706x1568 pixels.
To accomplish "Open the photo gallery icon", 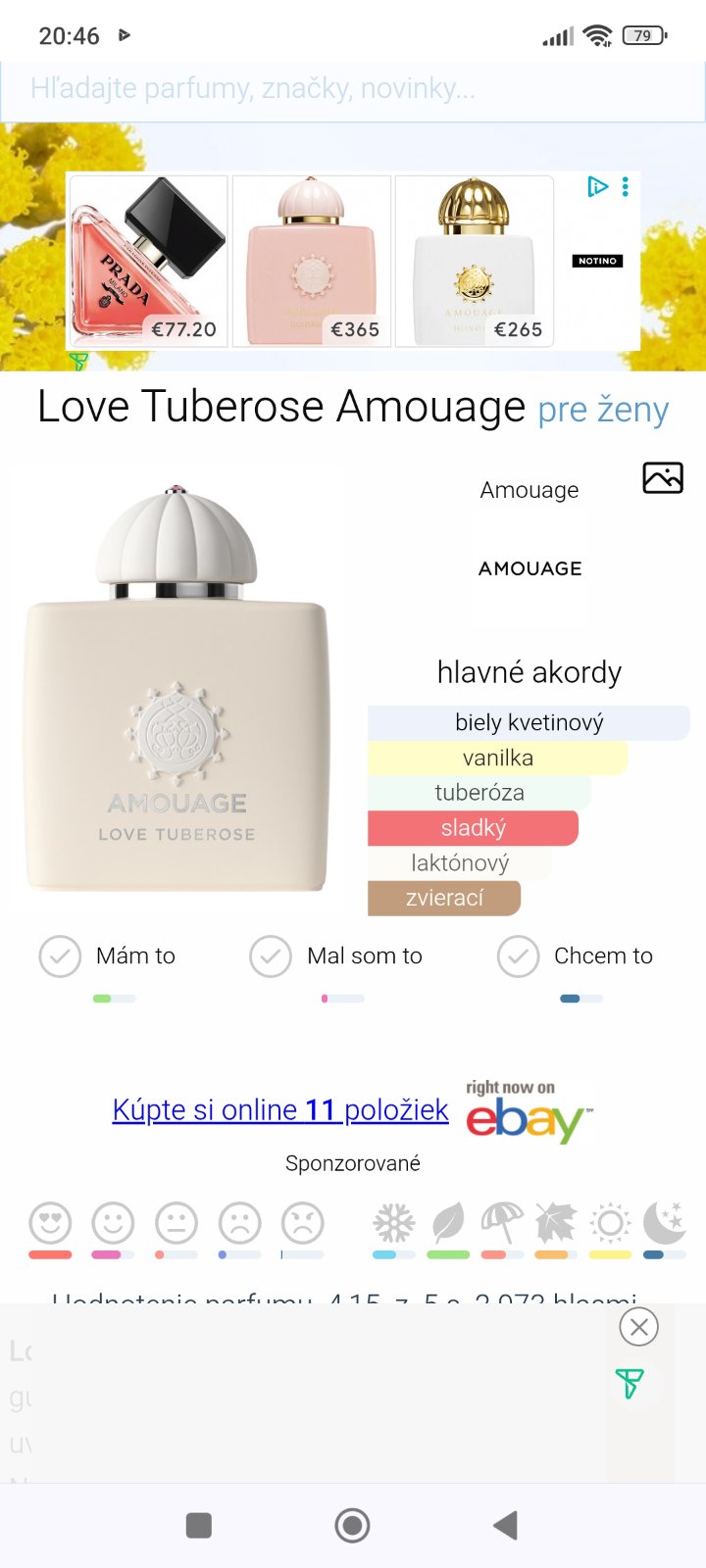I will pyautogui.click(x=663, y=478).
